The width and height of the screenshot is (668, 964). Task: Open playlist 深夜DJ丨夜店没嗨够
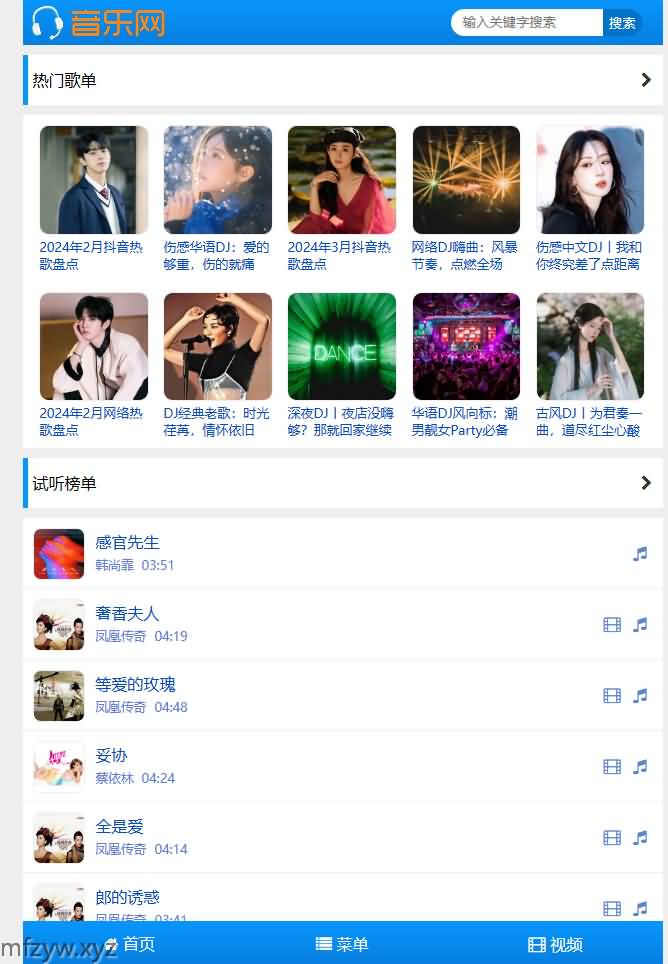tap(341, 347)
